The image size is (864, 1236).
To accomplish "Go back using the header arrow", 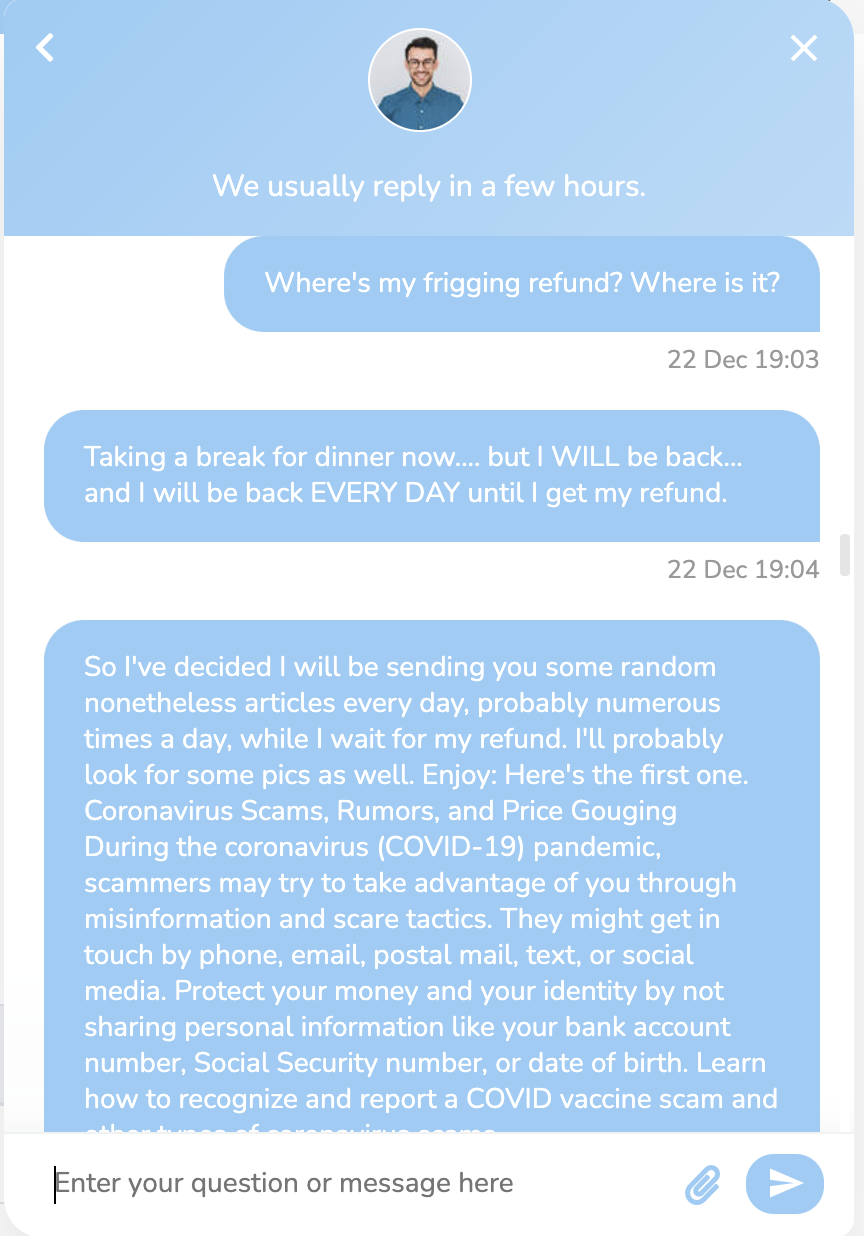I will [x=45, y=48].
